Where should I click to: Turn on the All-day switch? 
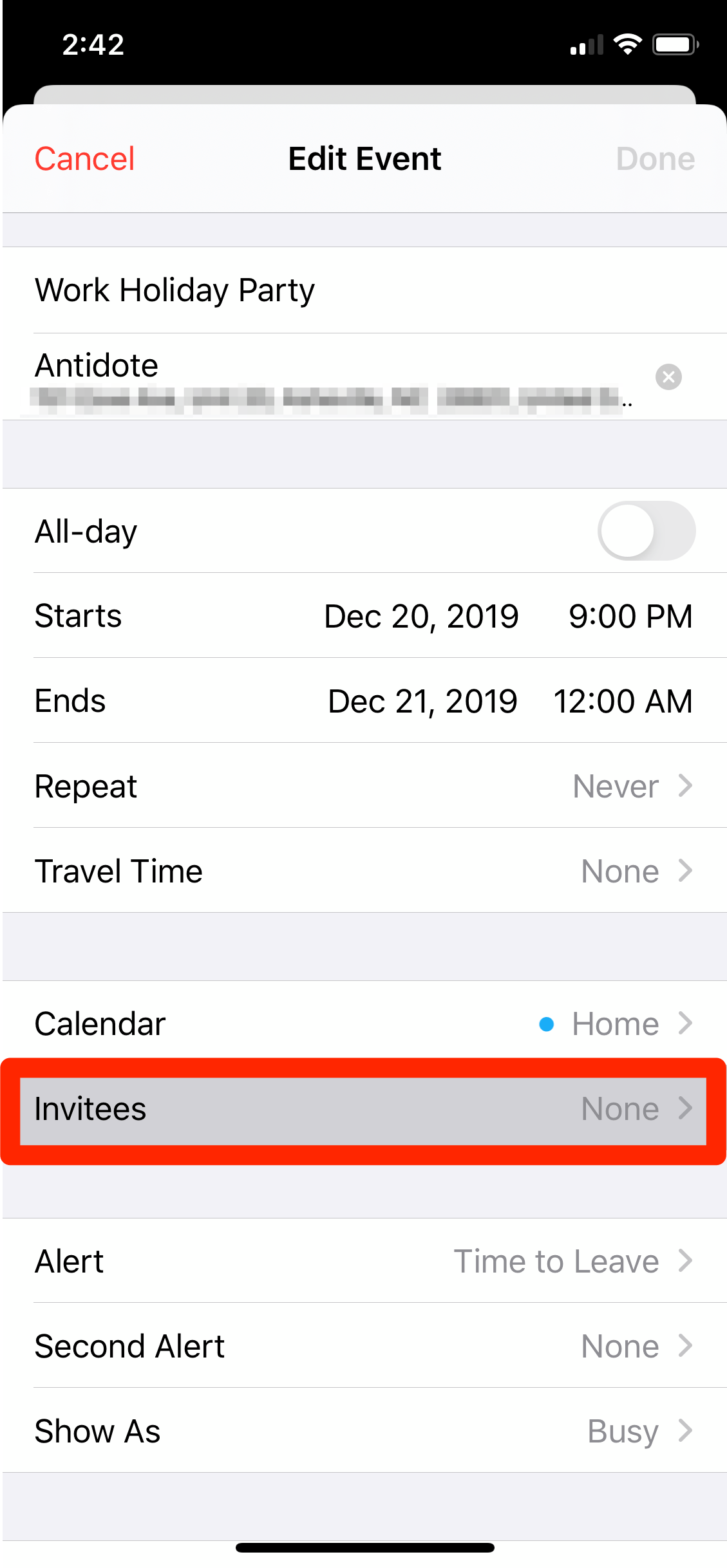tap(646, 531)
